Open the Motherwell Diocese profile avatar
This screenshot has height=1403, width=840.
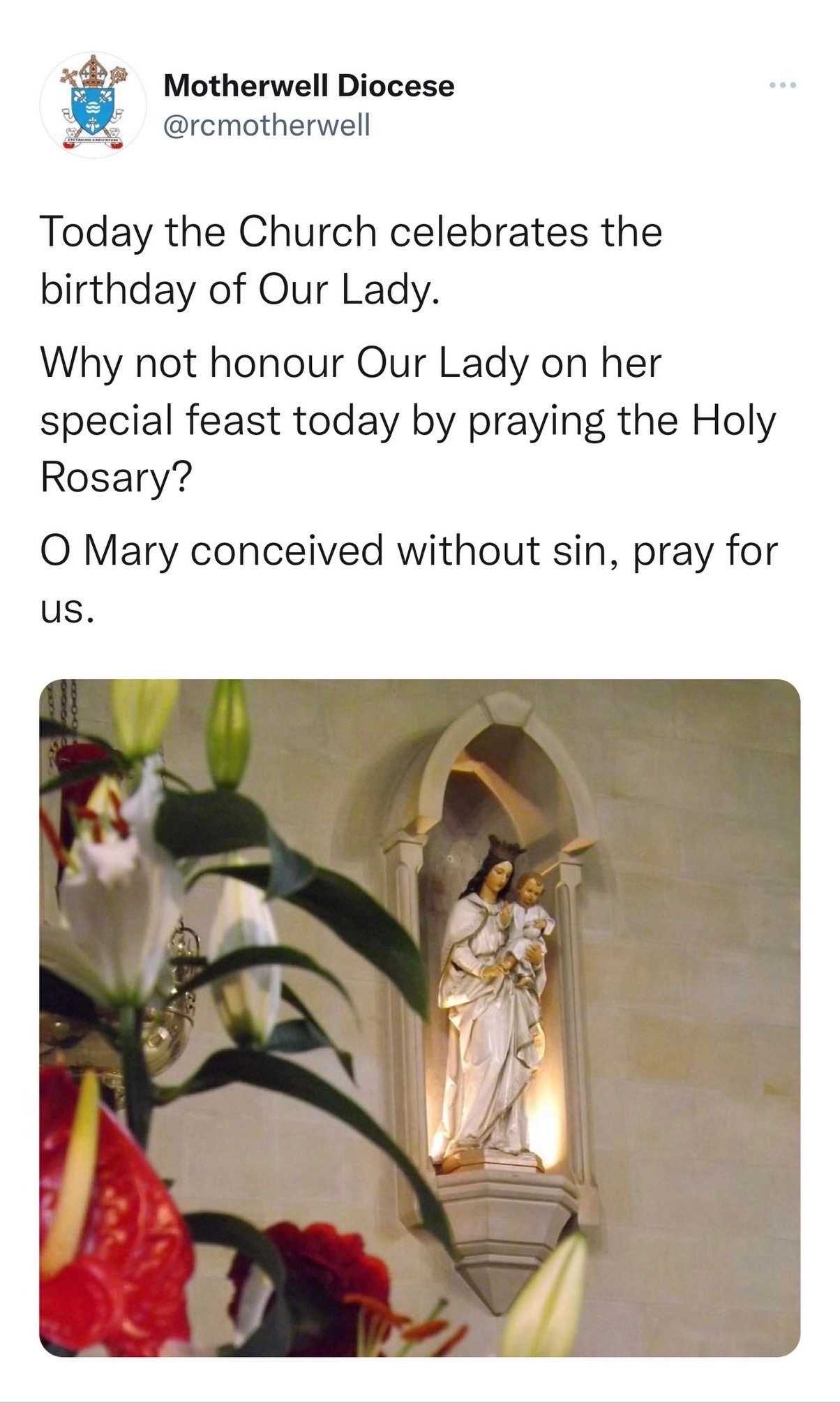[93, 105]
